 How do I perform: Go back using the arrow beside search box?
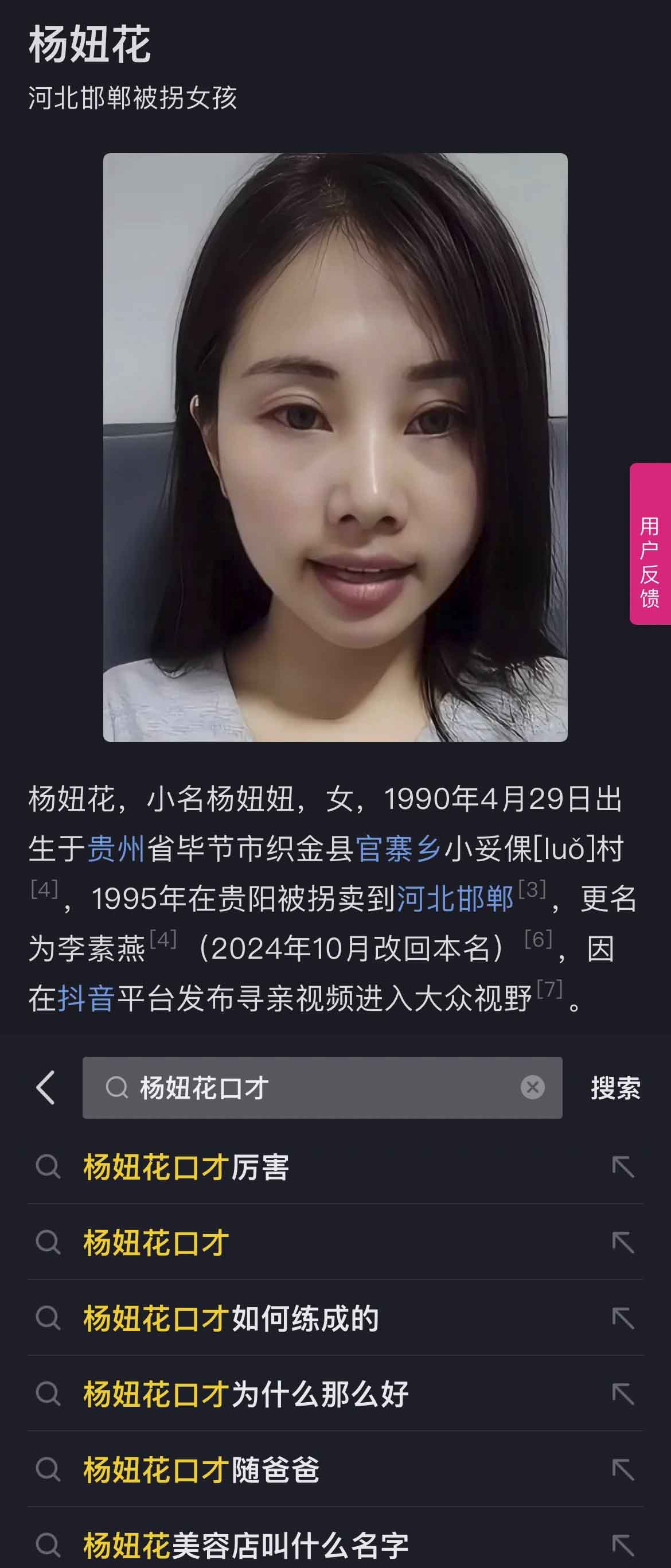[x=46, y=1088]
